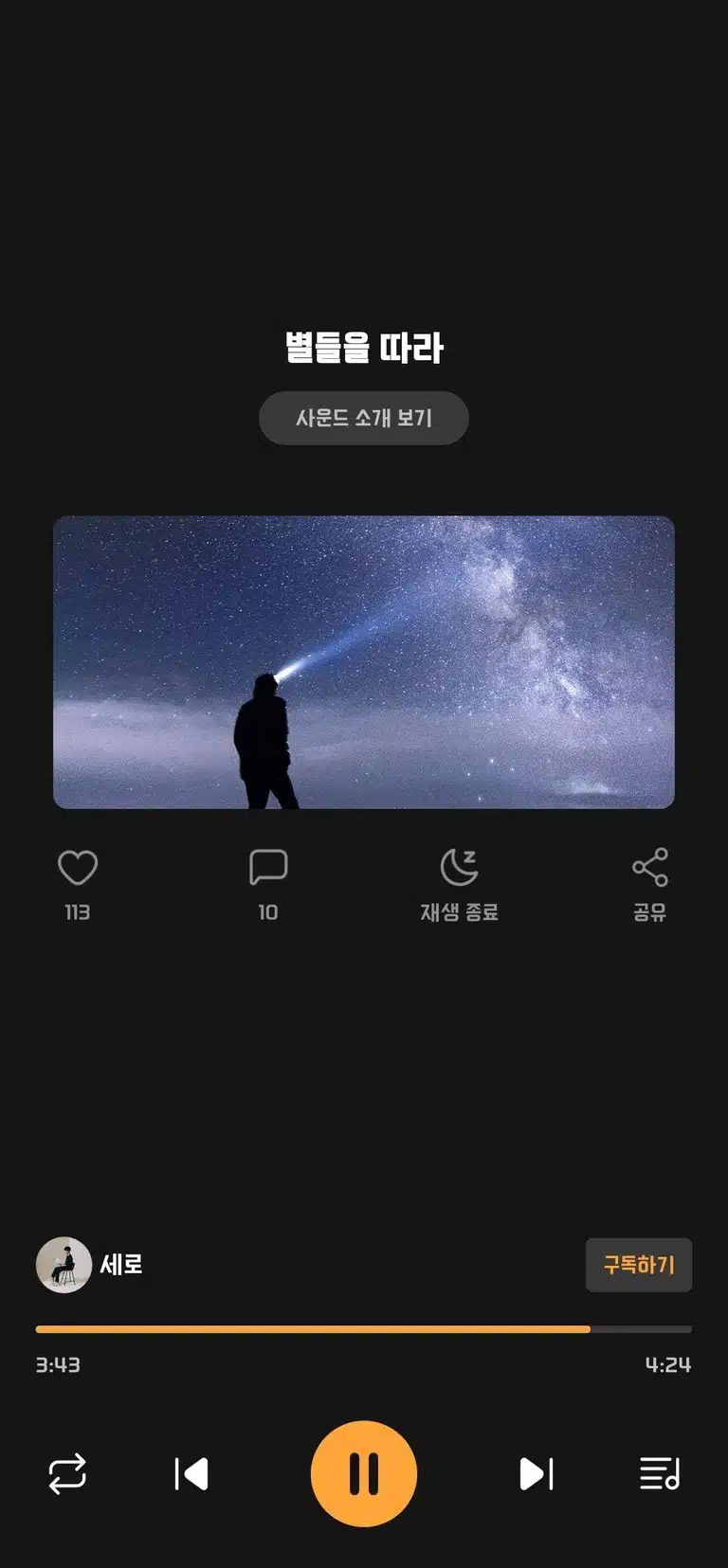Tap the starry sky cover image
Screen dimensions: 728x1568
364,662
